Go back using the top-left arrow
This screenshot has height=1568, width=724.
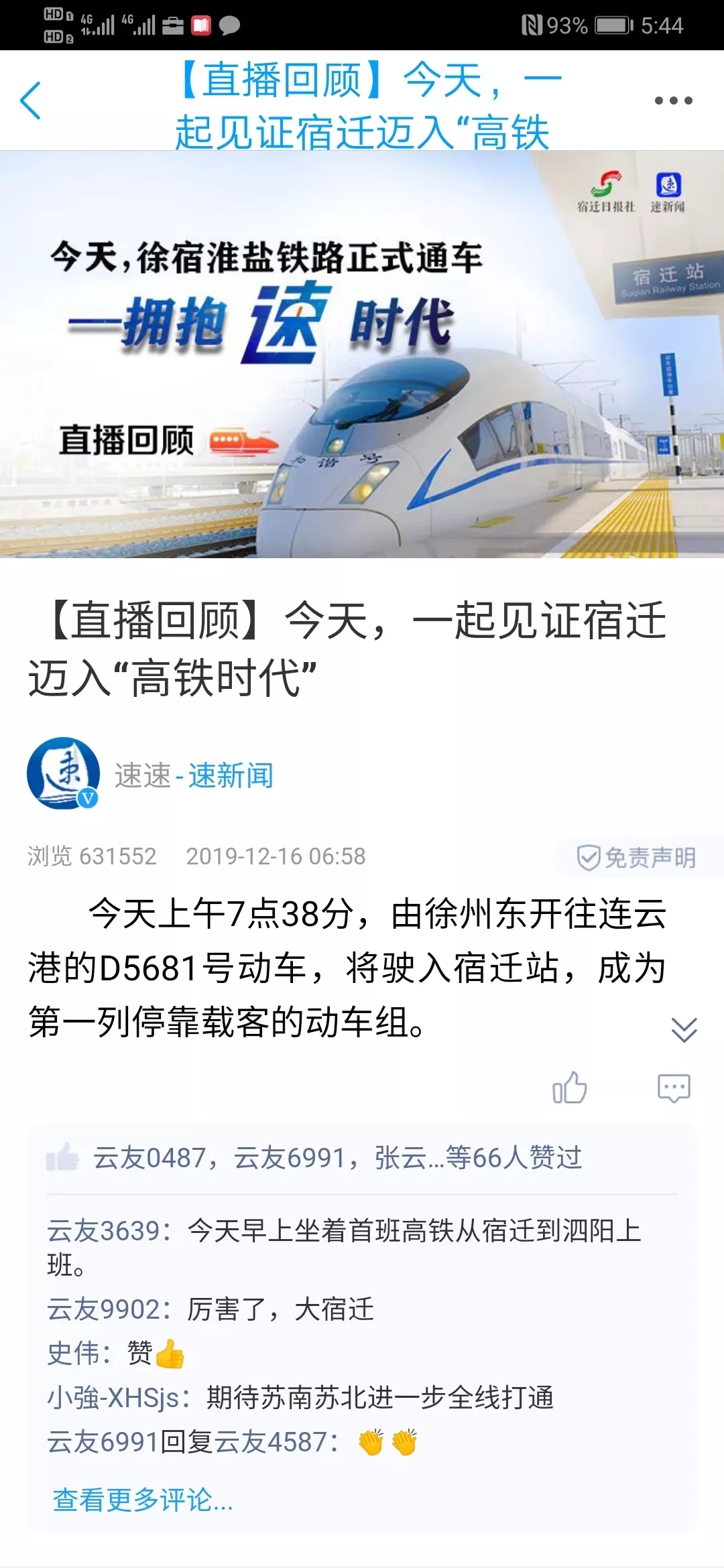point(31,101)
